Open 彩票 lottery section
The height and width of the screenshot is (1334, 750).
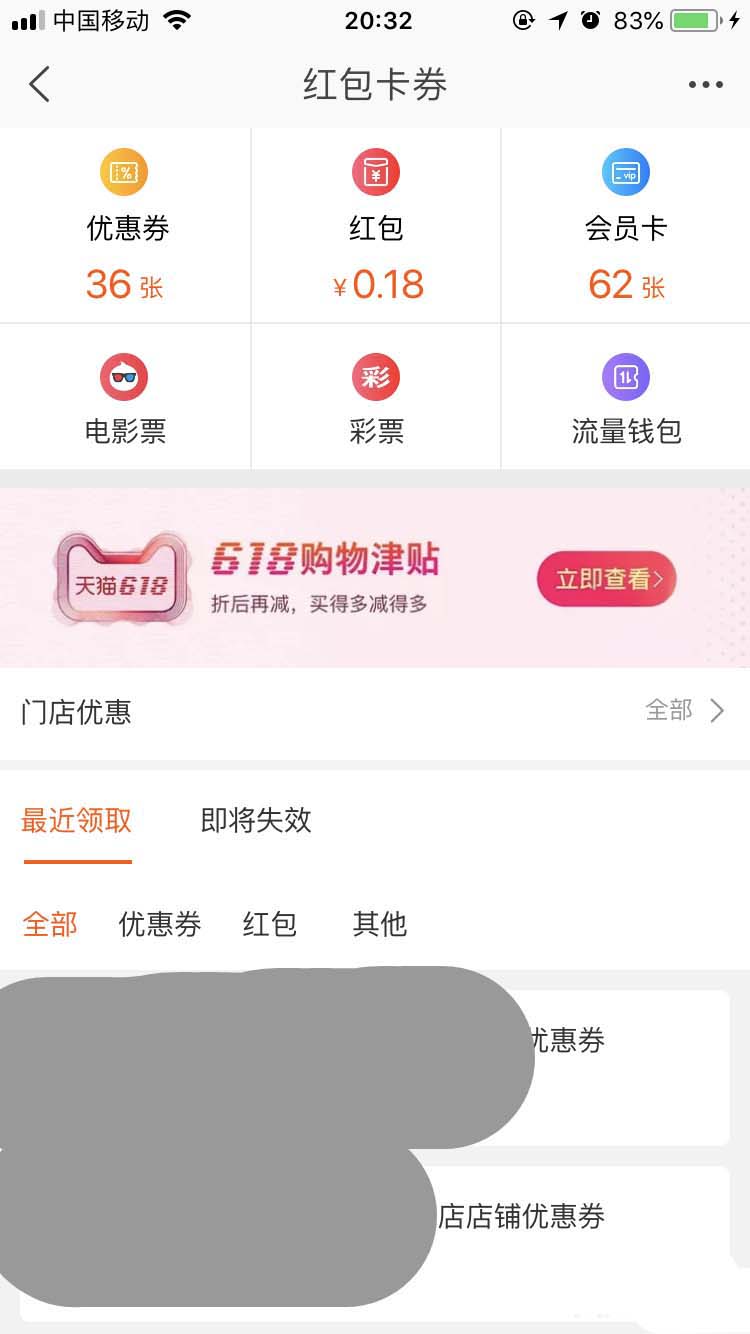coord(376,398)
